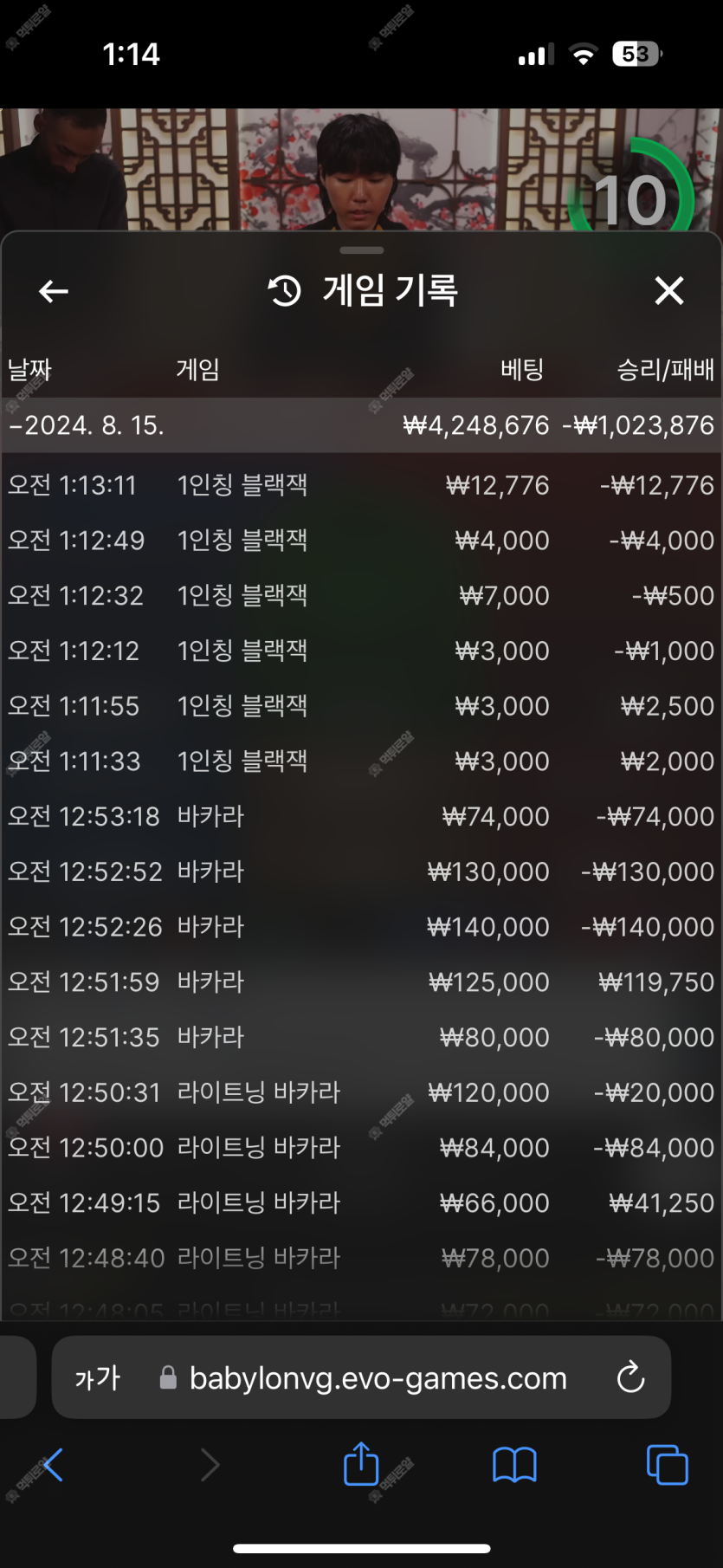Open the blackjack record at 1:11:55
Image resolution: width=723 pixels, height=1568 pixels.
(361, 706)
